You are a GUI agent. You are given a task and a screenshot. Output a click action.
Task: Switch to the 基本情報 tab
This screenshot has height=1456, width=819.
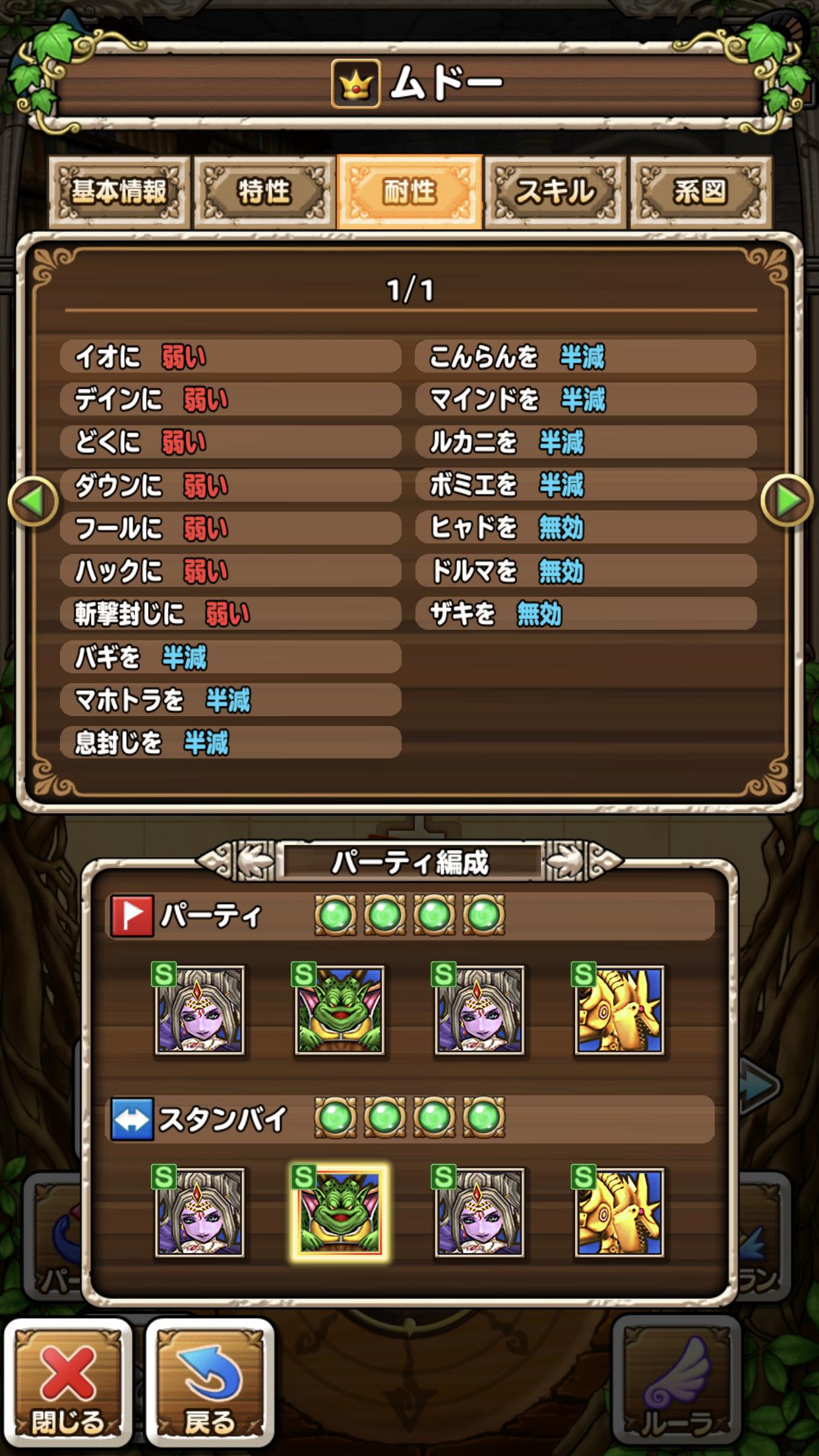pos(119,192)
